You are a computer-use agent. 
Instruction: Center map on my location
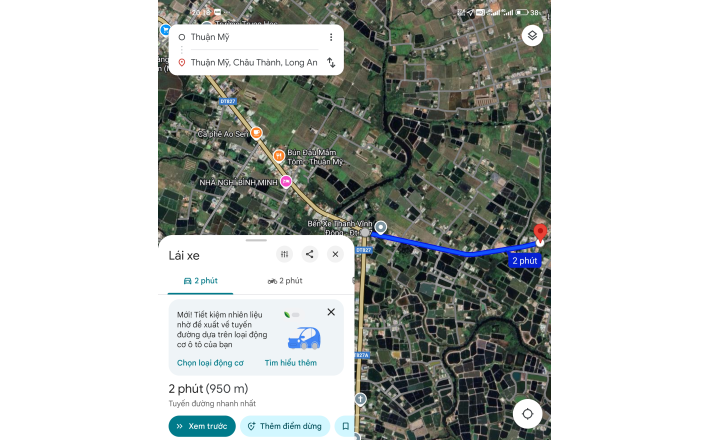[x=527, y=413]
